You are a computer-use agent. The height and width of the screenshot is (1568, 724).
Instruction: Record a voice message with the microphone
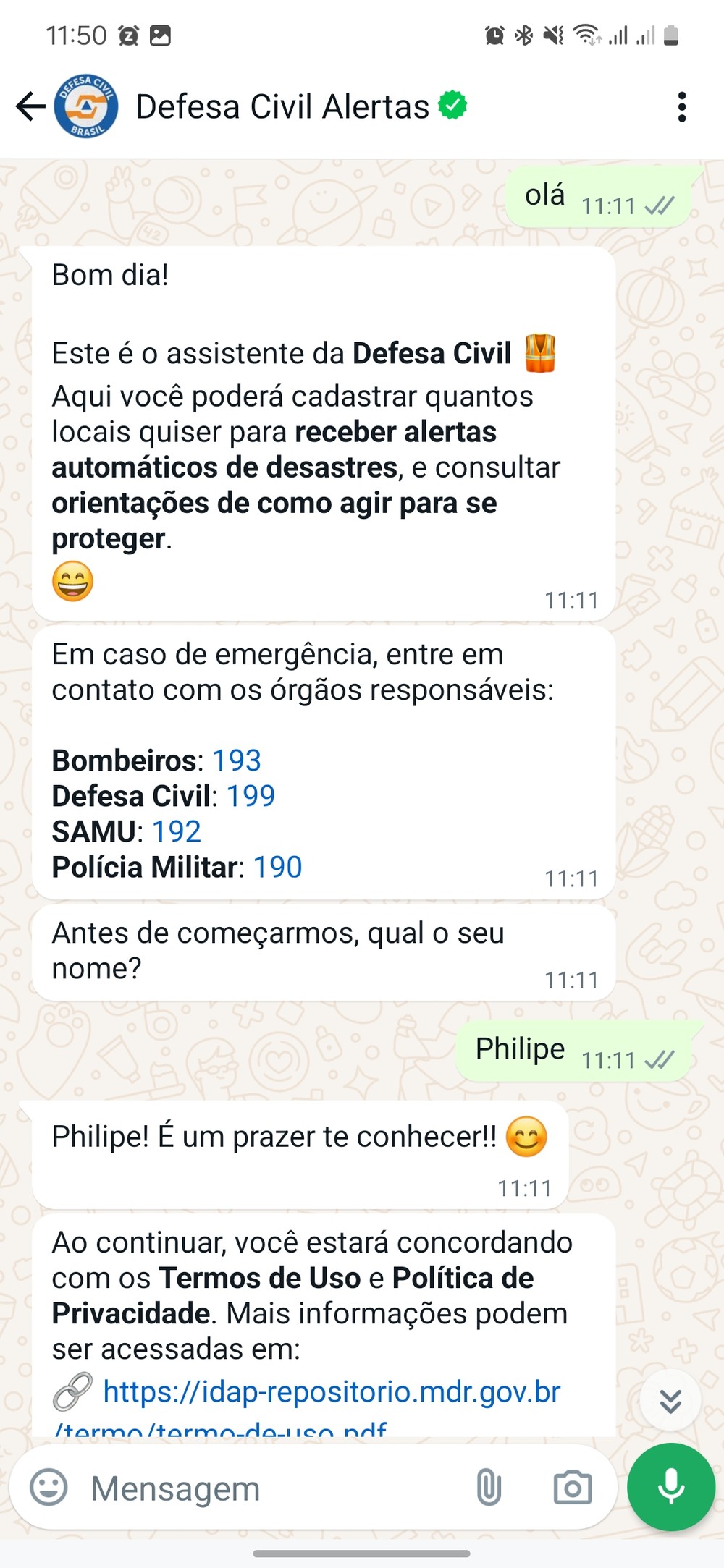[x=670, y=1487]
